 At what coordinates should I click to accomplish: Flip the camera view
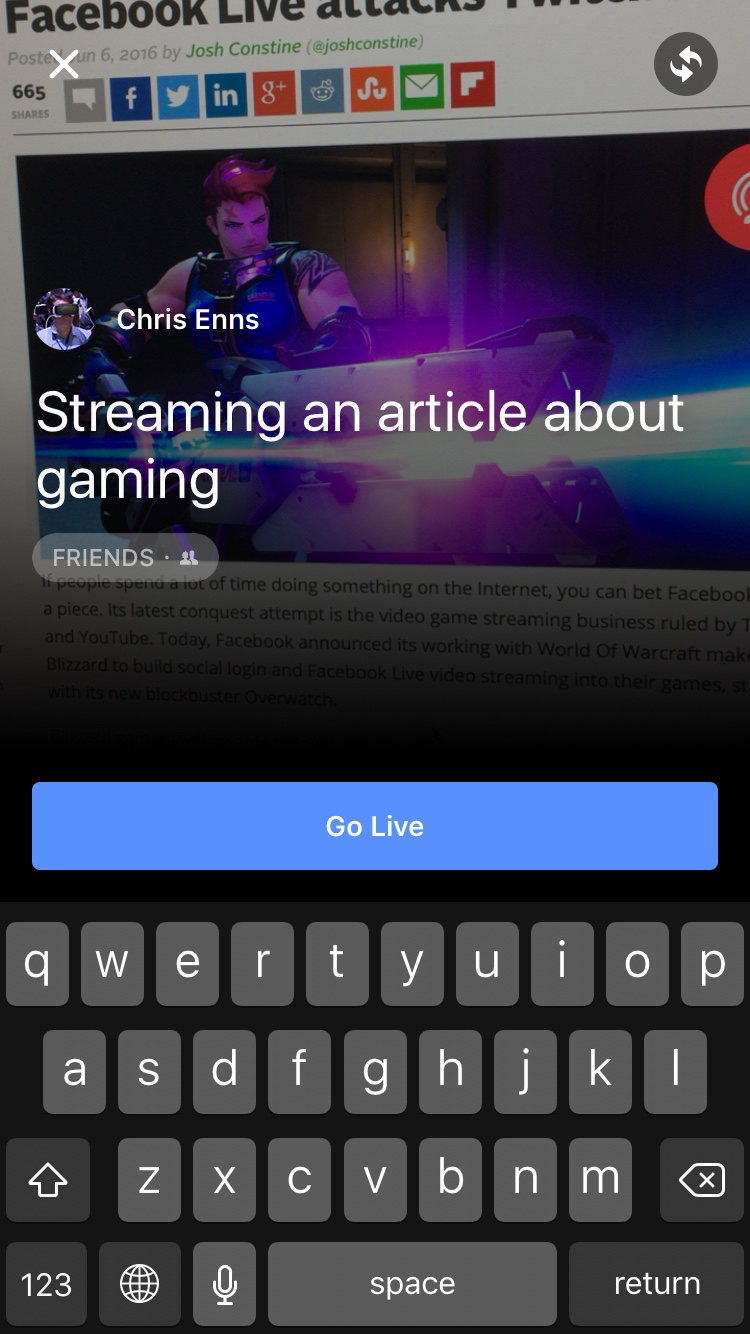(686, 65)
